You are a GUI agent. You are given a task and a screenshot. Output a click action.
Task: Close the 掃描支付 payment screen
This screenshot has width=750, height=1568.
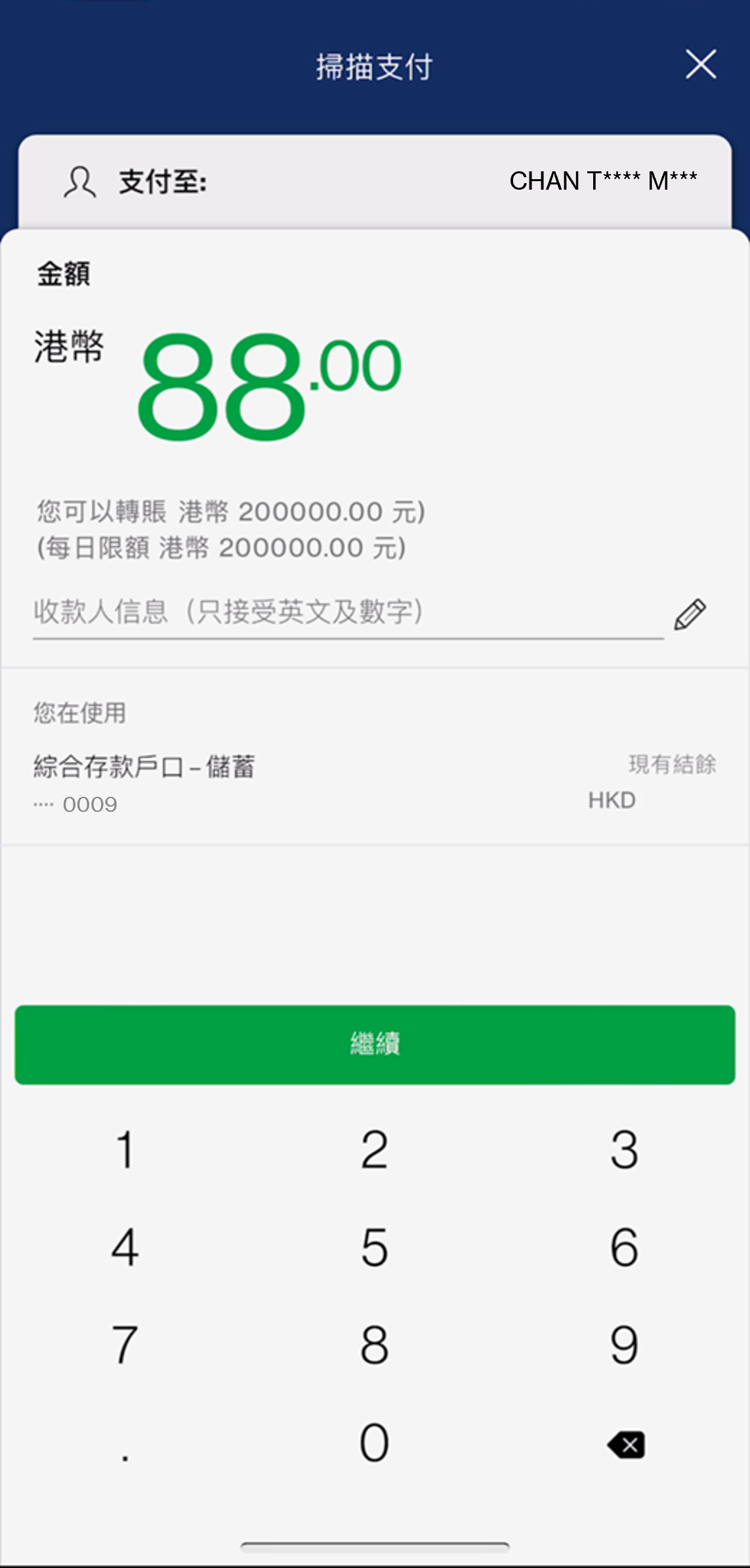(x=701, y=65)
